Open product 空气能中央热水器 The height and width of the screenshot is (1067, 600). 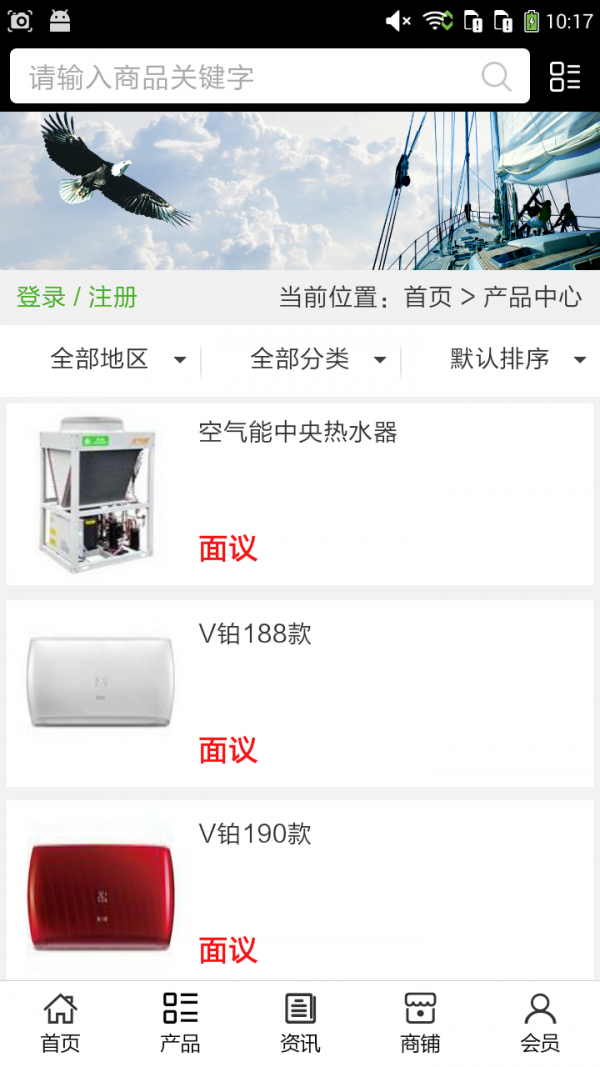(300, 494)
